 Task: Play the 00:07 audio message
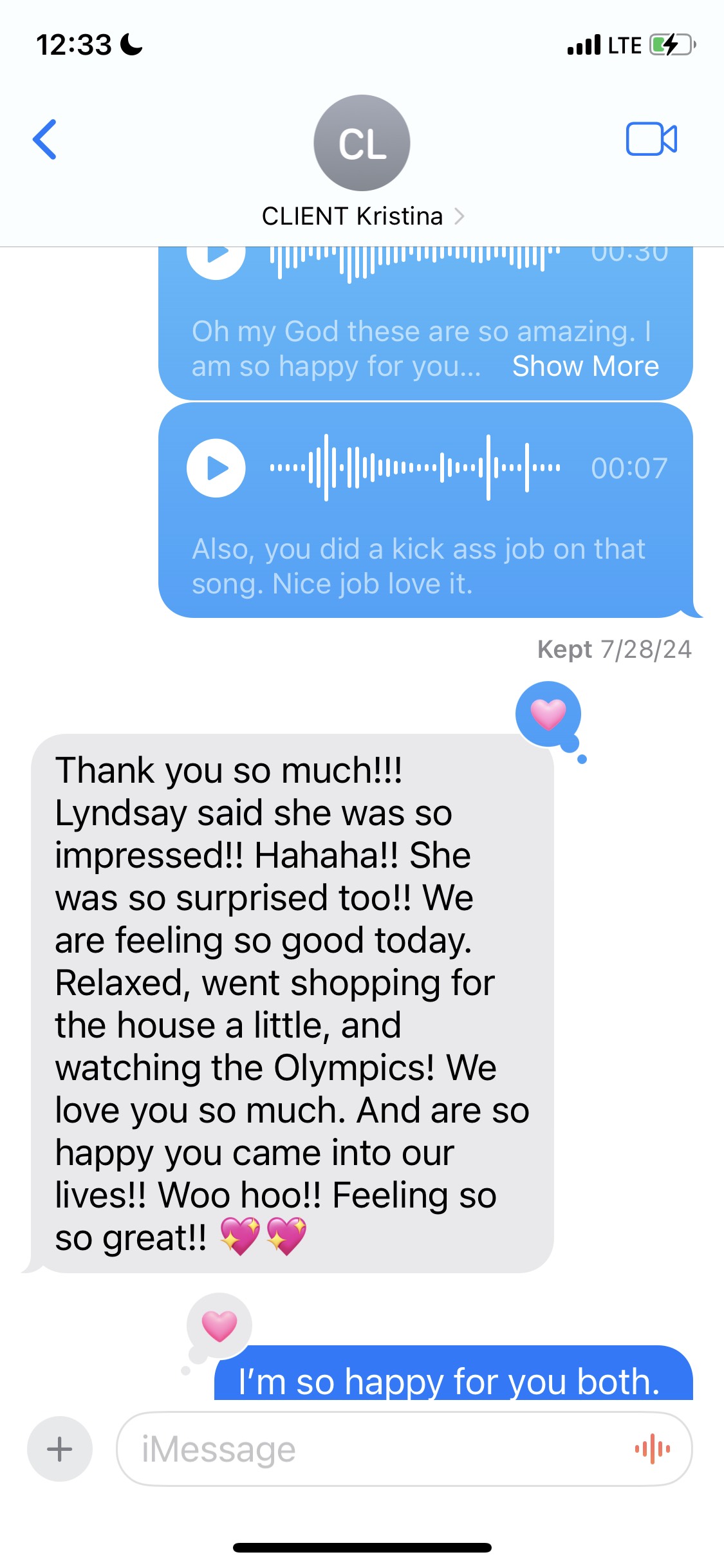216,468
